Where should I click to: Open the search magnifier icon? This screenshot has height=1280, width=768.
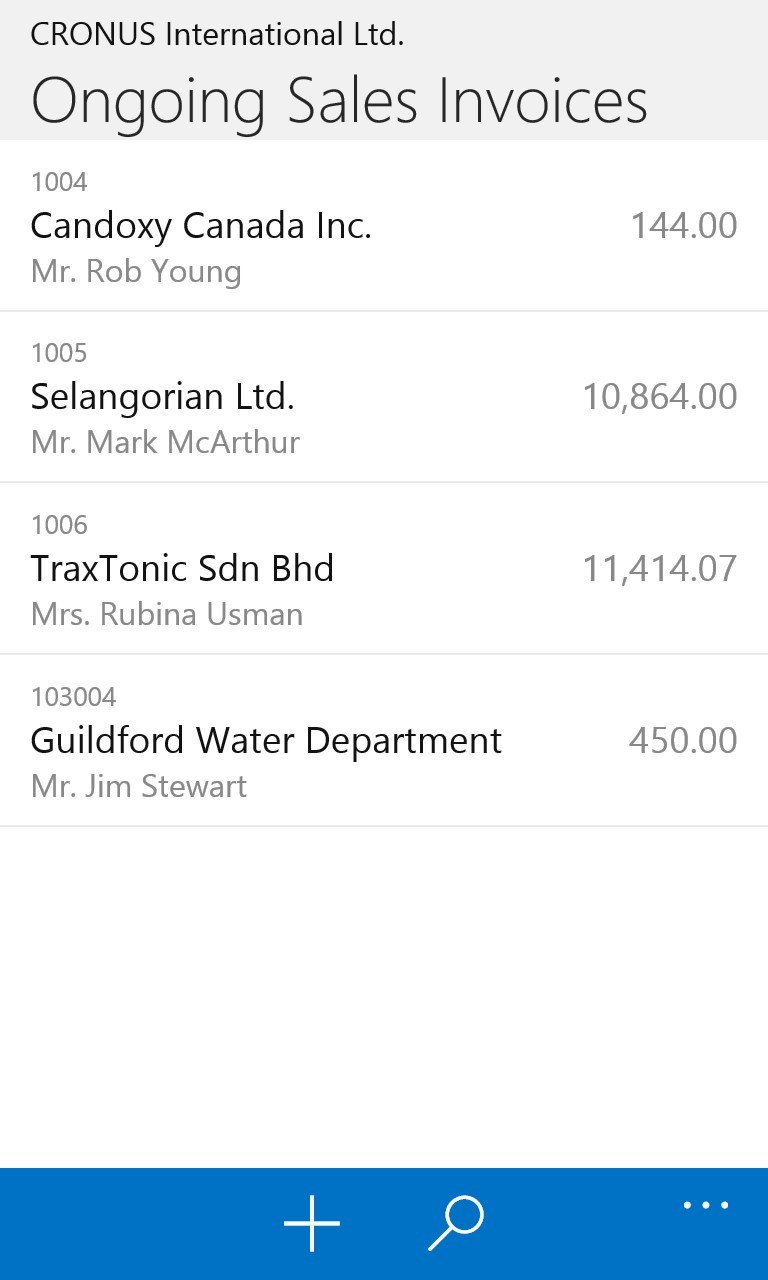456,1223
